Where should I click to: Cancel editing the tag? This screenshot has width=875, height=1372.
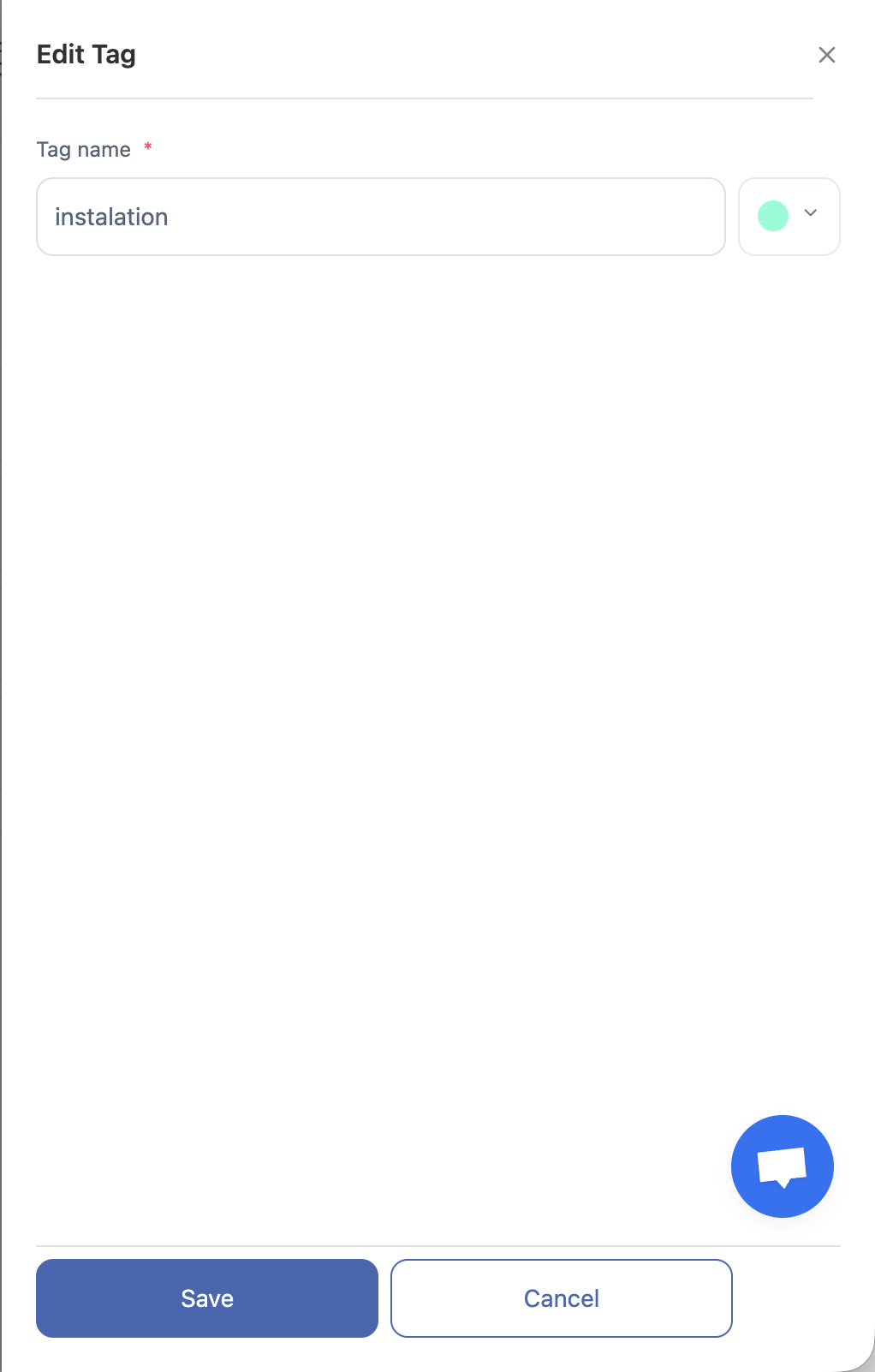pos(561,1298)
